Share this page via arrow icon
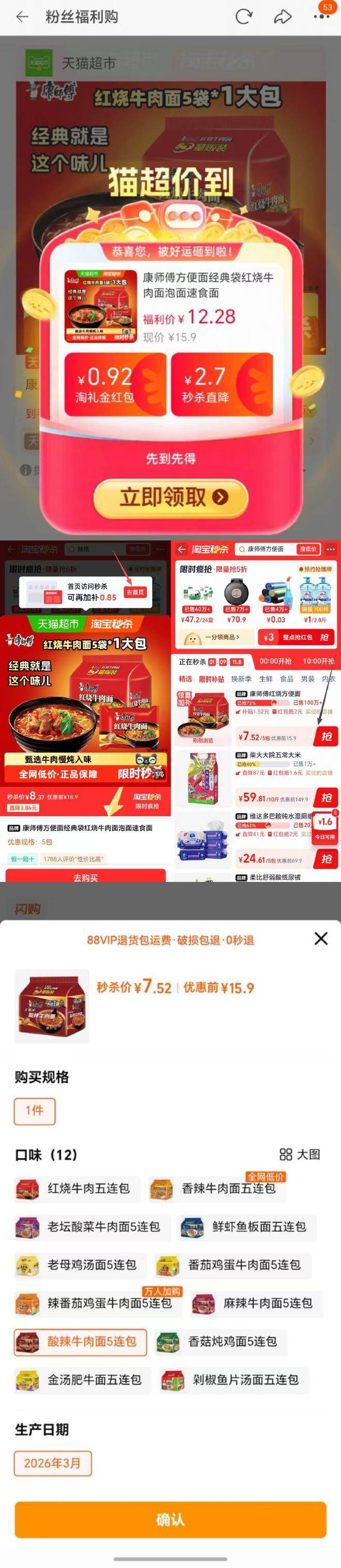Screen dimensions: 341x1568 point(283,17)
